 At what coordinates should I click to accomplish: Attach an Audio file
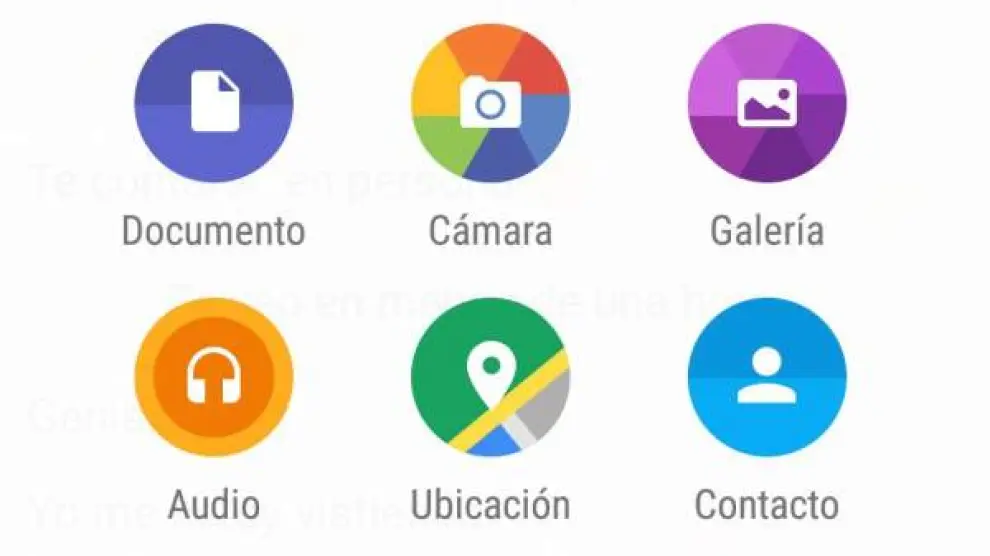214,377
